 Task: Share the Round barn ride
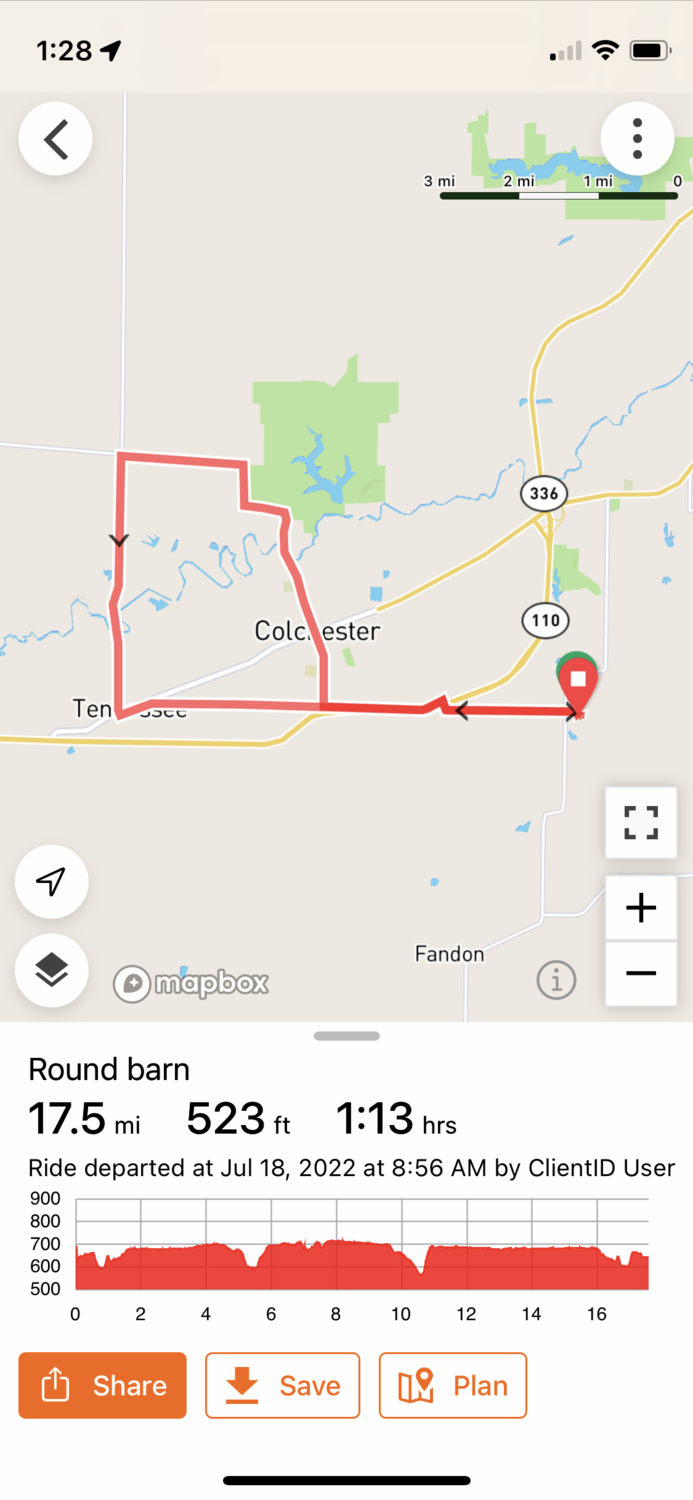tap(102, 1385)
